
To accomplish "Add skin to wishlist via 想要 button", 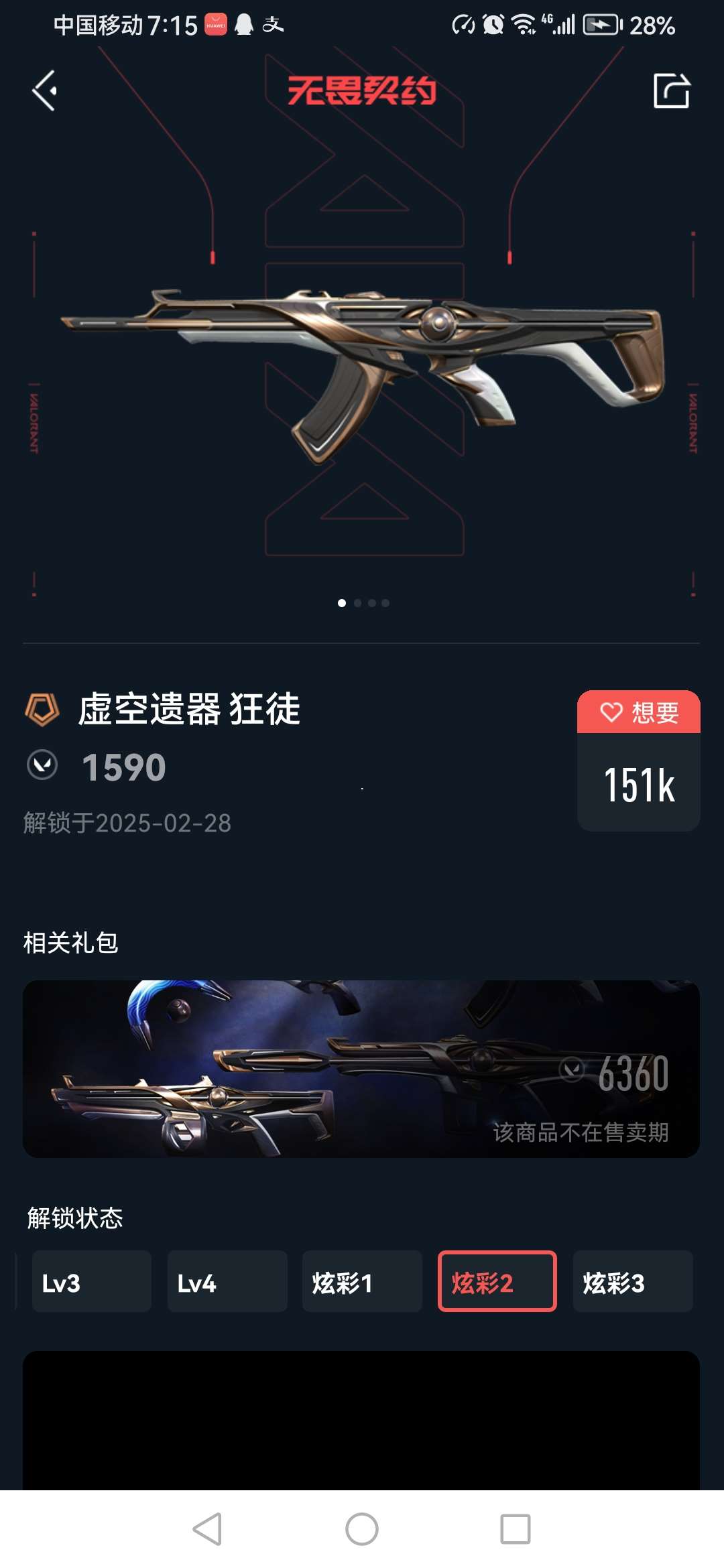I will point(638,712).
